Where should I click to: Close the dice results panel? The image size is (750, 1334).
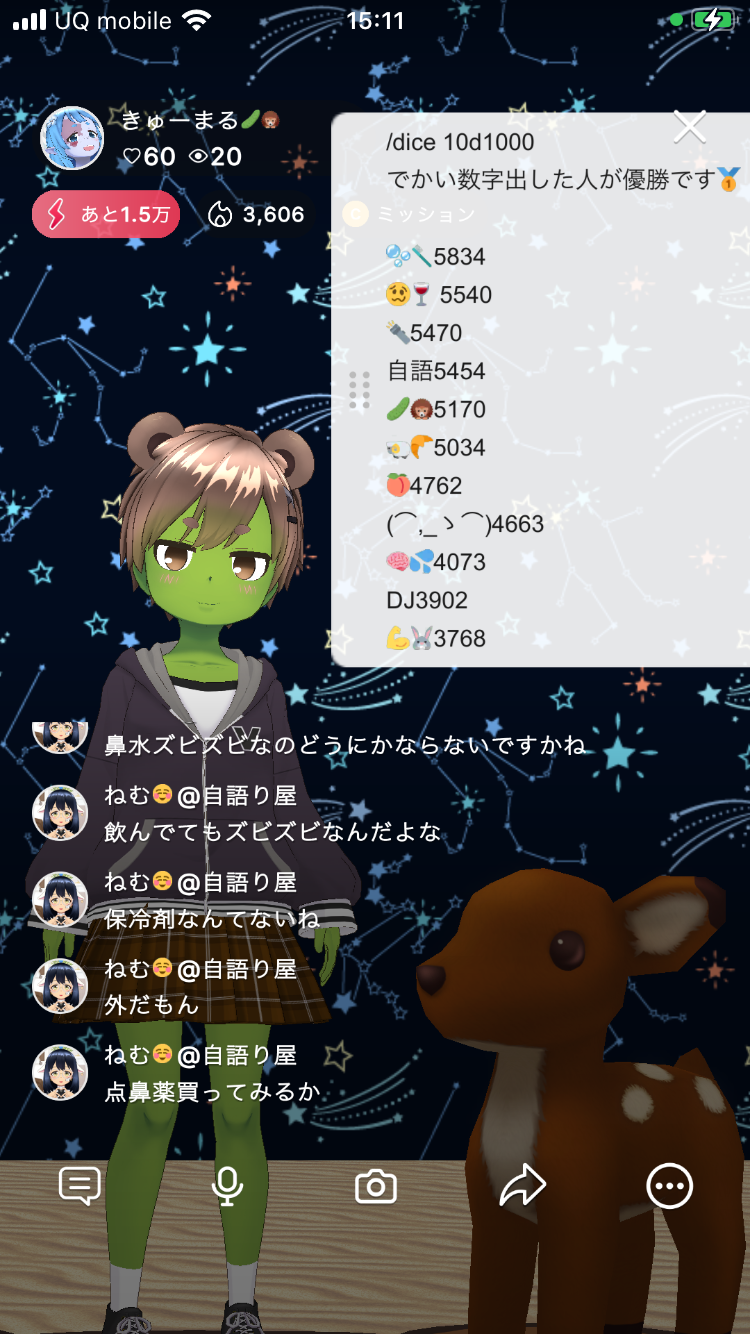click(689, 127)
